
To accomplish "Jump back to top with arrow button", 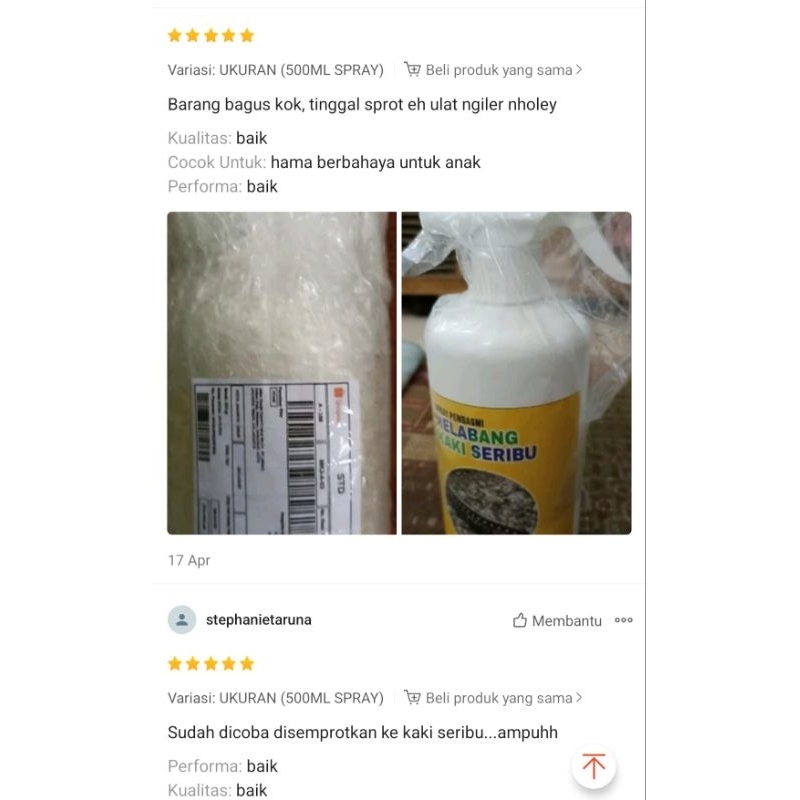I will pyautogui.click(x=594, y=767).
